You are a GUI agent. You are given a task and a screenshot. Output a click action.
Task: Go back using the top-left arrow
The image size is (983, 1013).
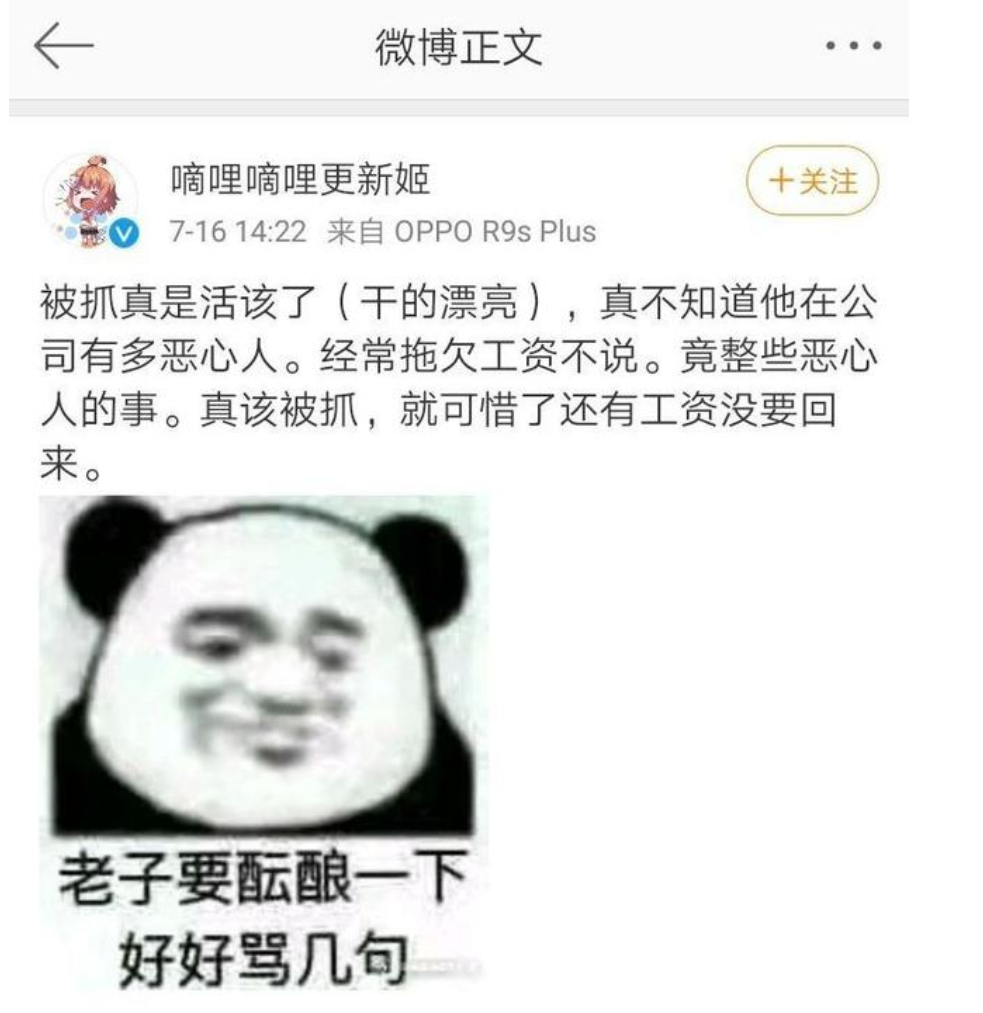(64, 48)
